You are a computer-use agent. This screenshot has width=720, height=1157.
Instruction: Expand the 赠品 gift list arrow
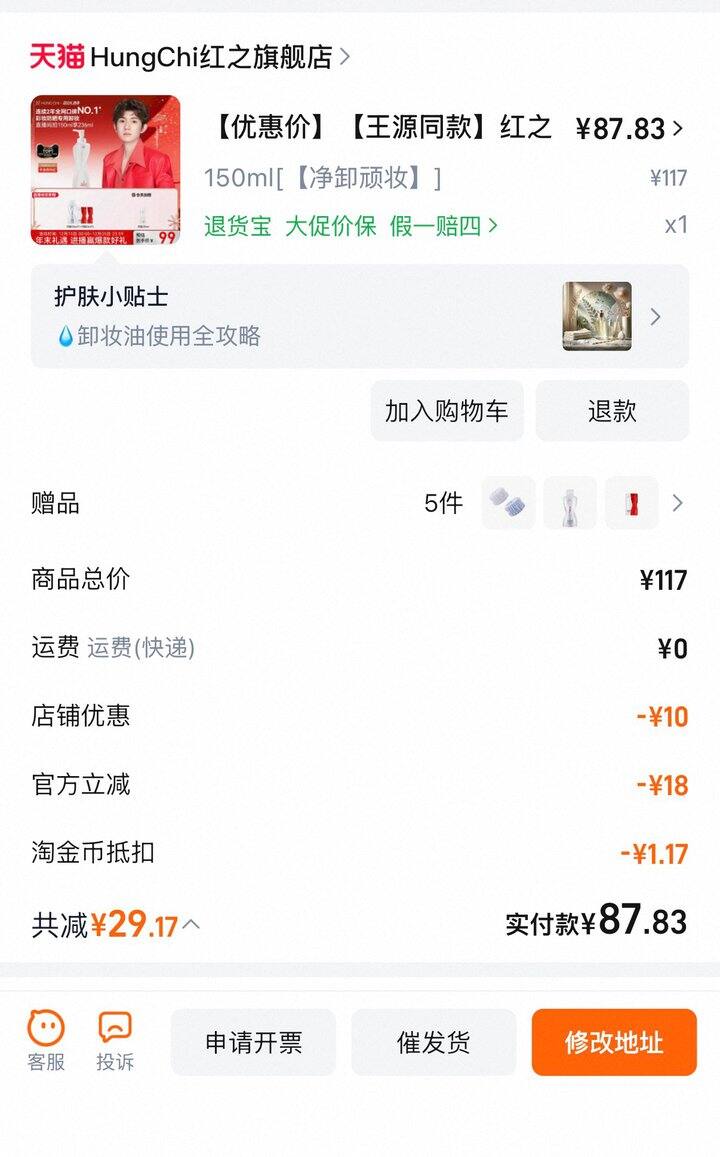pos(680,504)
